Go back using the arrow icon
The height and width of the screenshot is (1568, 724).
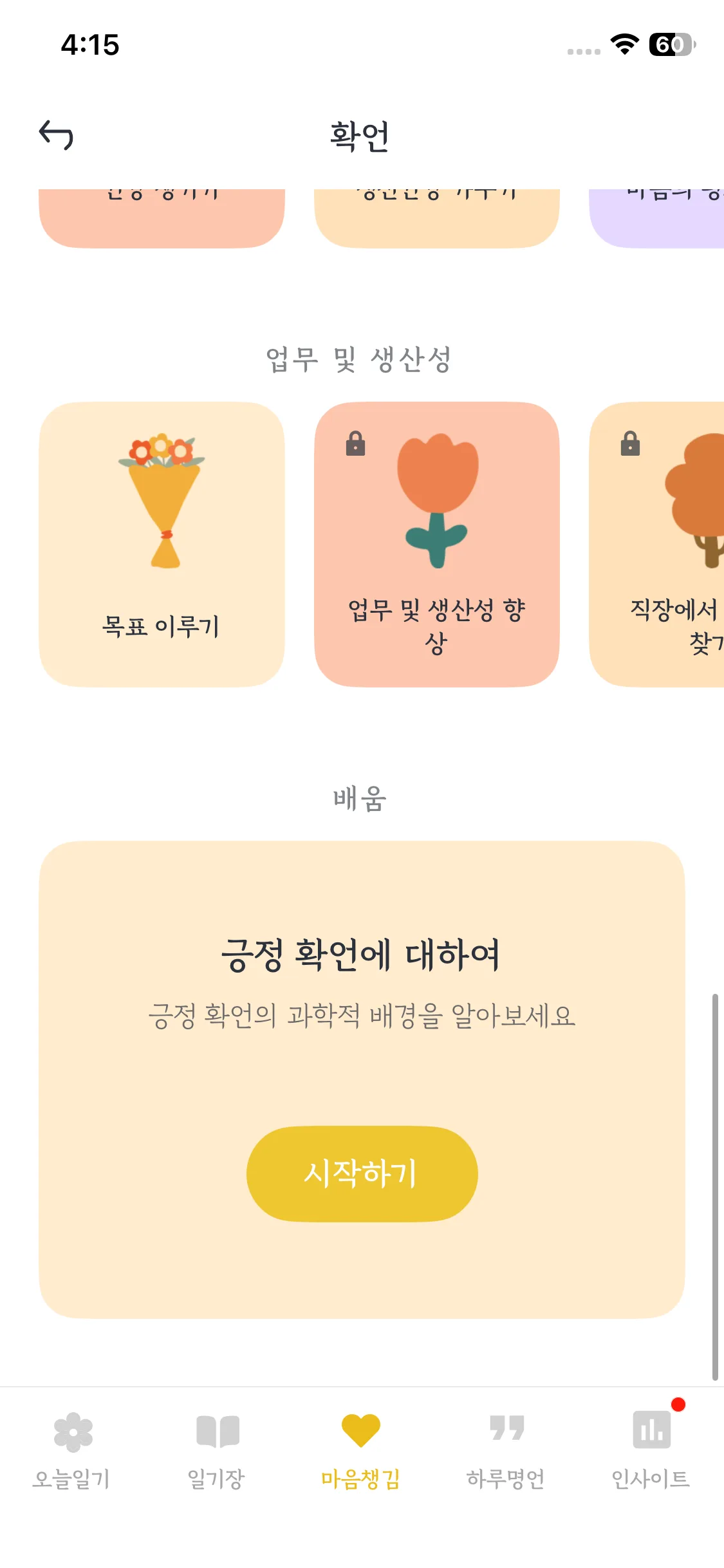57,135
